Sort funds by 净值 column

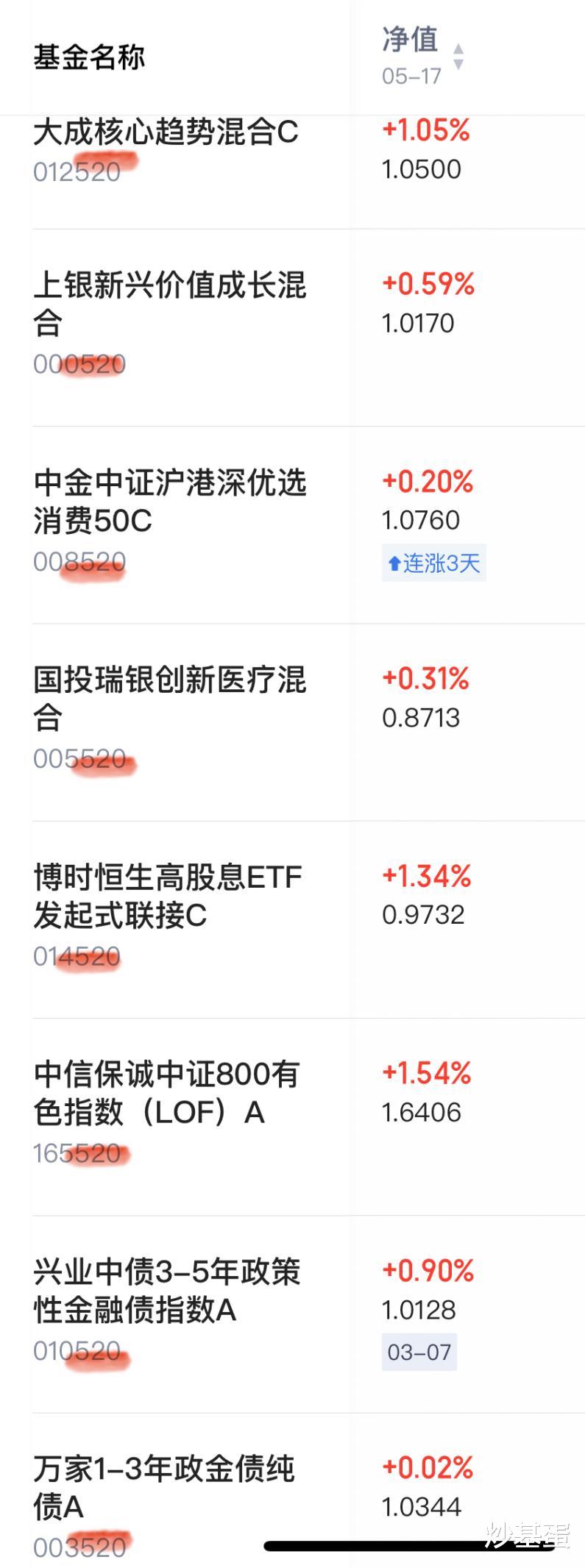coord(458,56)
